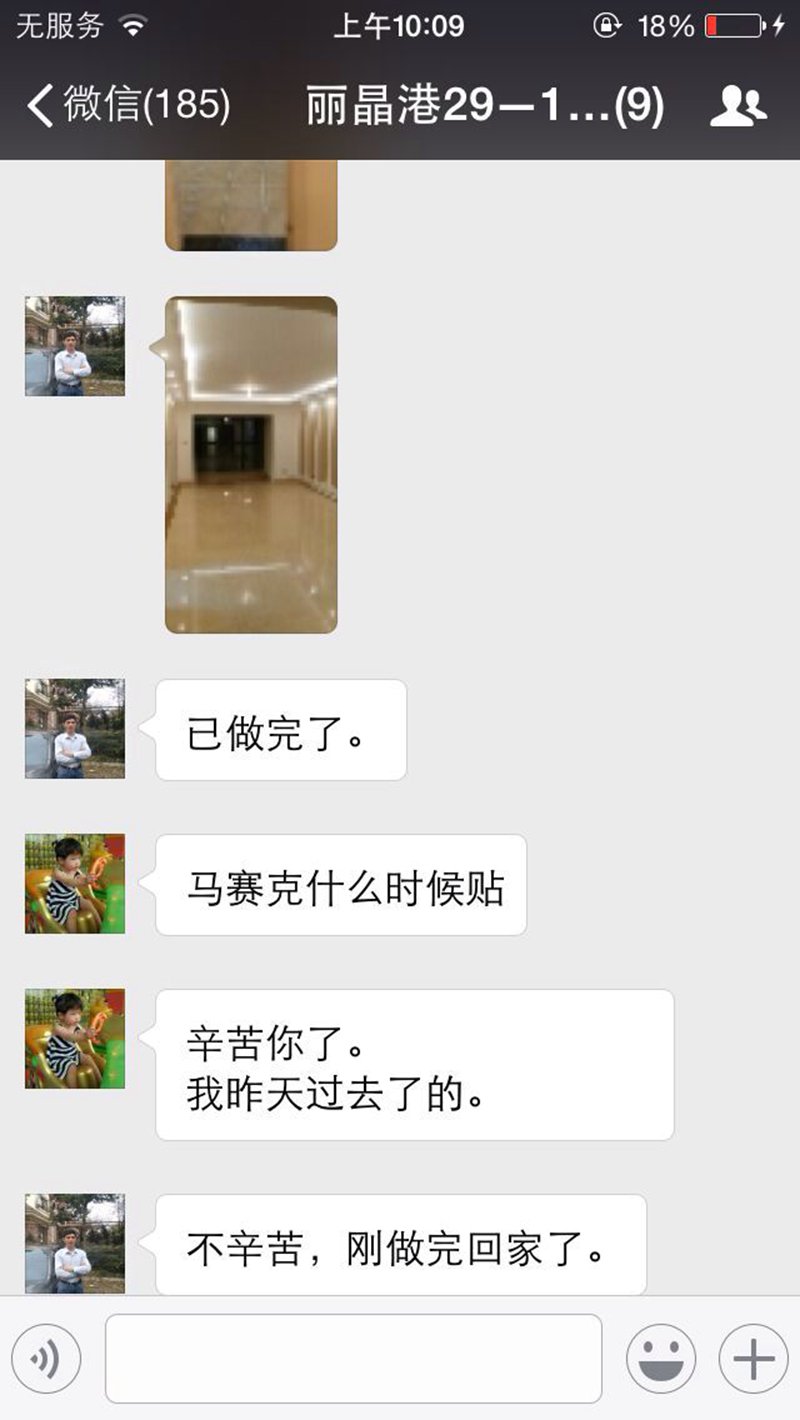Open the partially visible photo at top
This screenshot has height=1420, width=800.
click(251, 205)
